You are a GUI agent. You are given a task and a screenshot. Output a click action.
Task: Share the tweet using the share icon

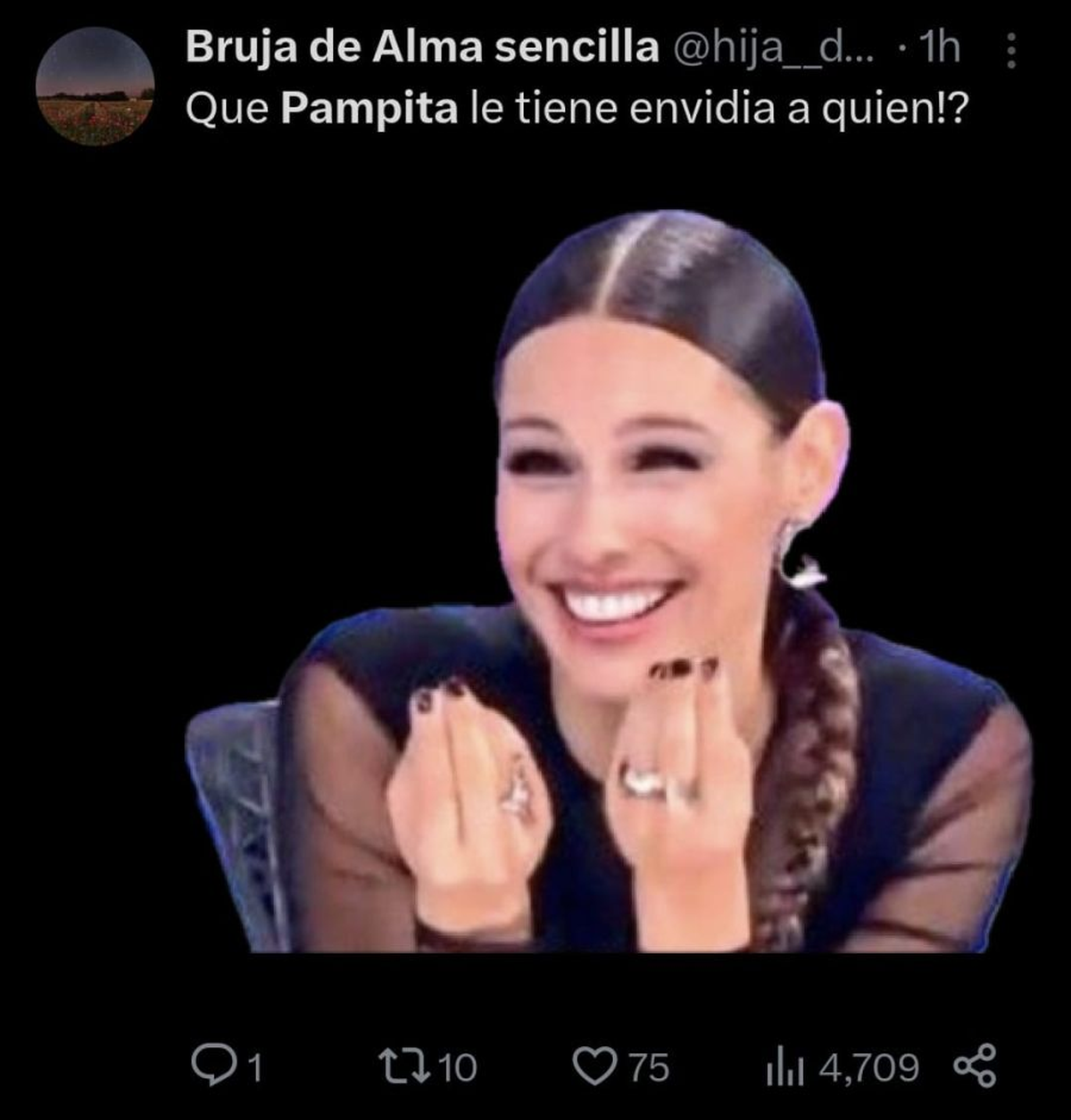coord(980,1064)
